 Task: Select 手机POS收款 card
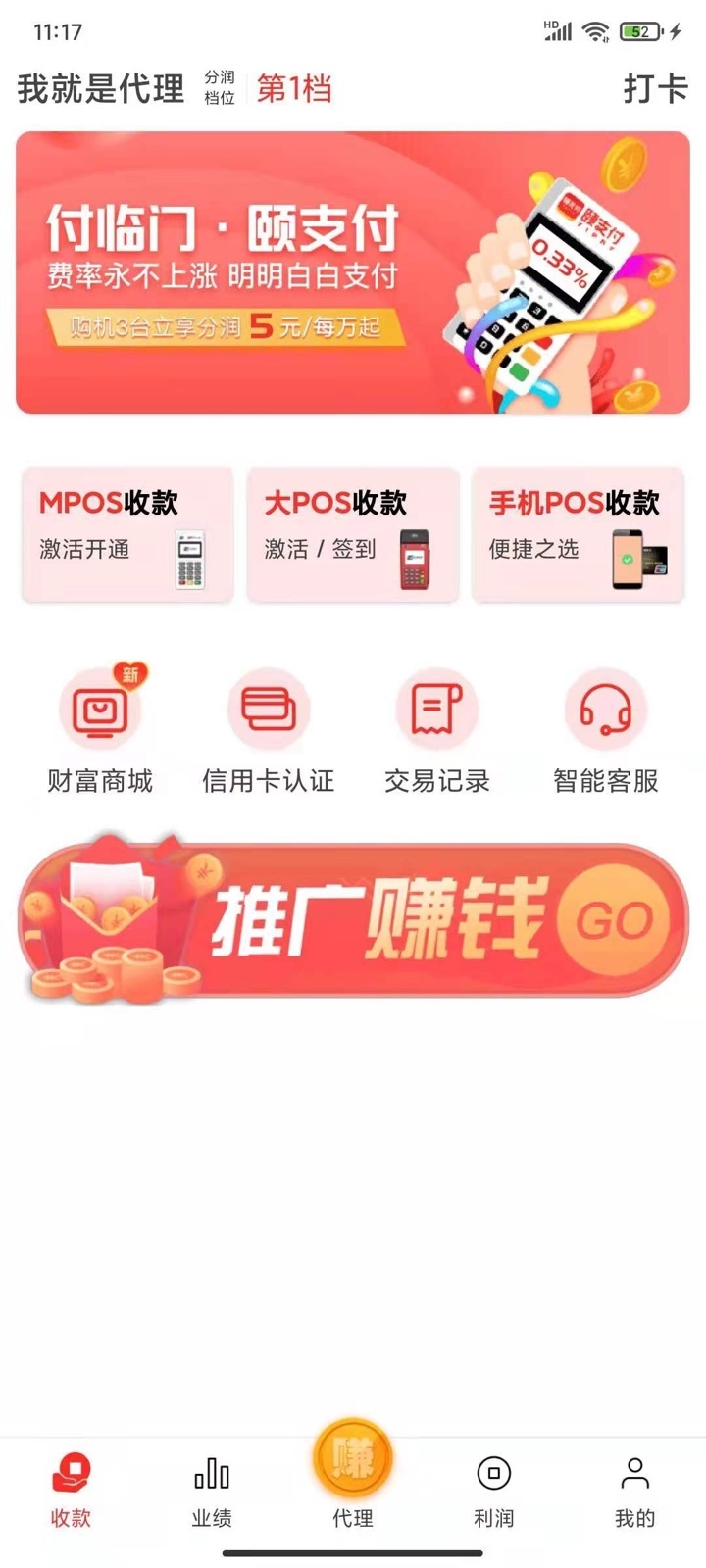(x=578, y=535)
